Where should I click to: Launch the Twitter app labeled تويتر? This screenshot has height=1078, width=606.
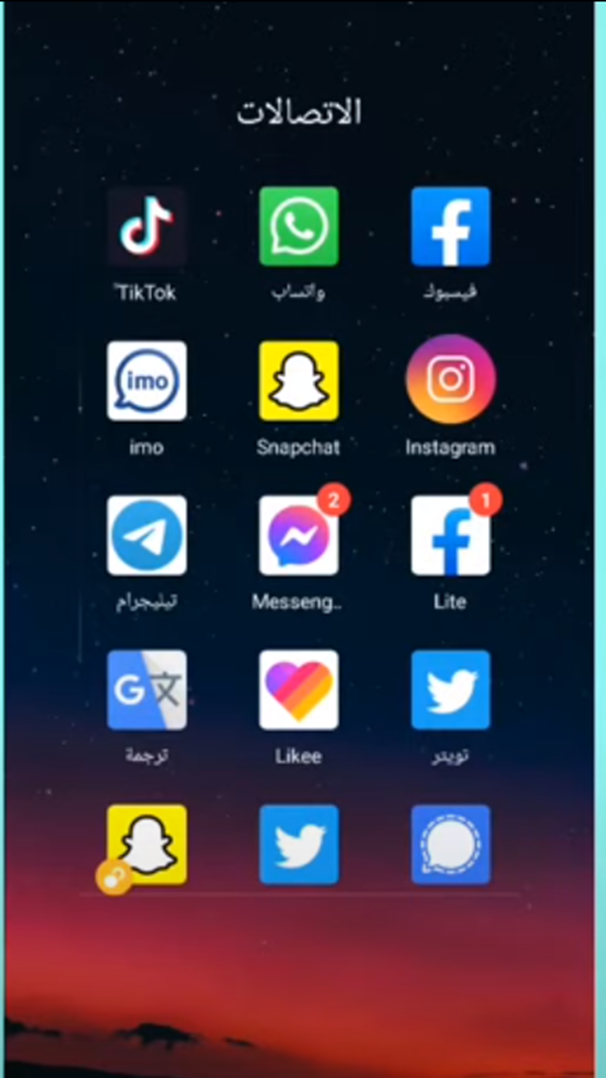click(x=451, y=690)
